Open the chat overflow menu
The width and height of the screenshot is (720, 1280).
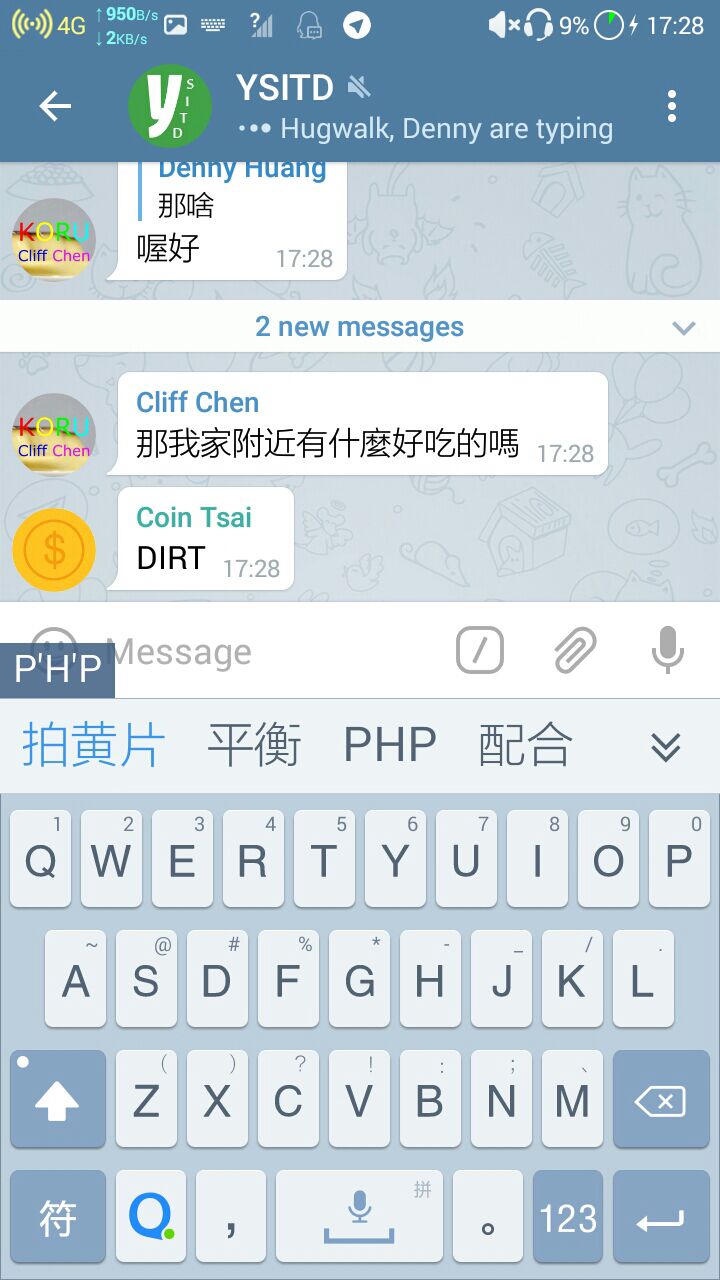tap(671, 106)
